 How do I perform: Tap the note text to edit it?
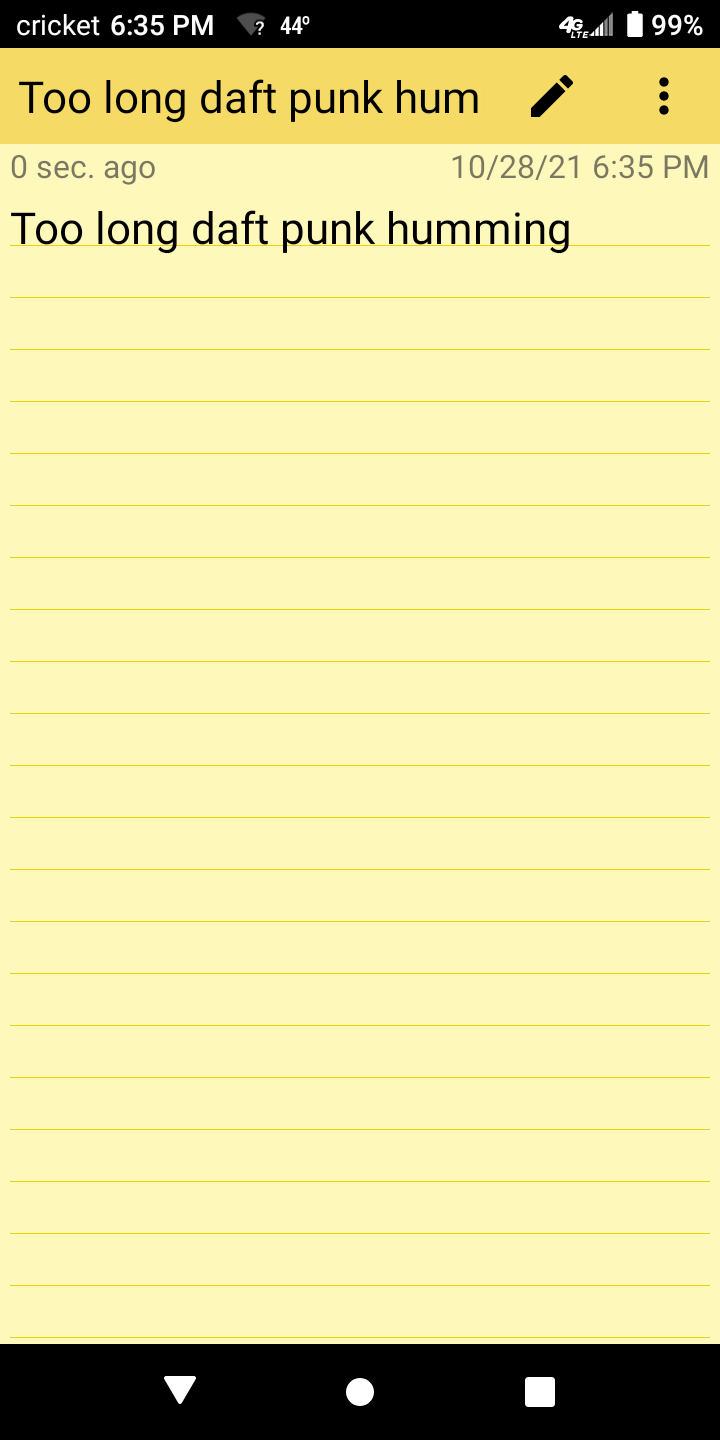[x=290, y=230]
